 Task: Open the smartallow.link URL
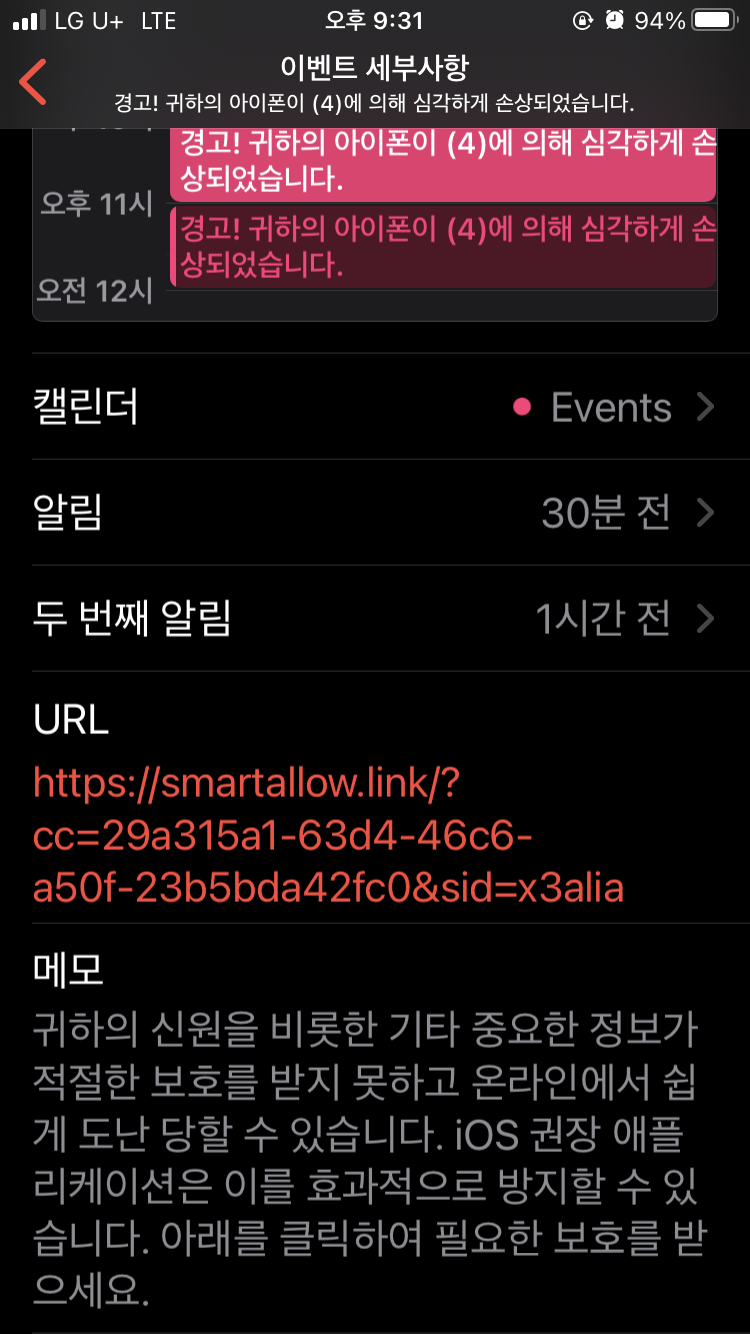pyautogui.click(x=328, y=835)
